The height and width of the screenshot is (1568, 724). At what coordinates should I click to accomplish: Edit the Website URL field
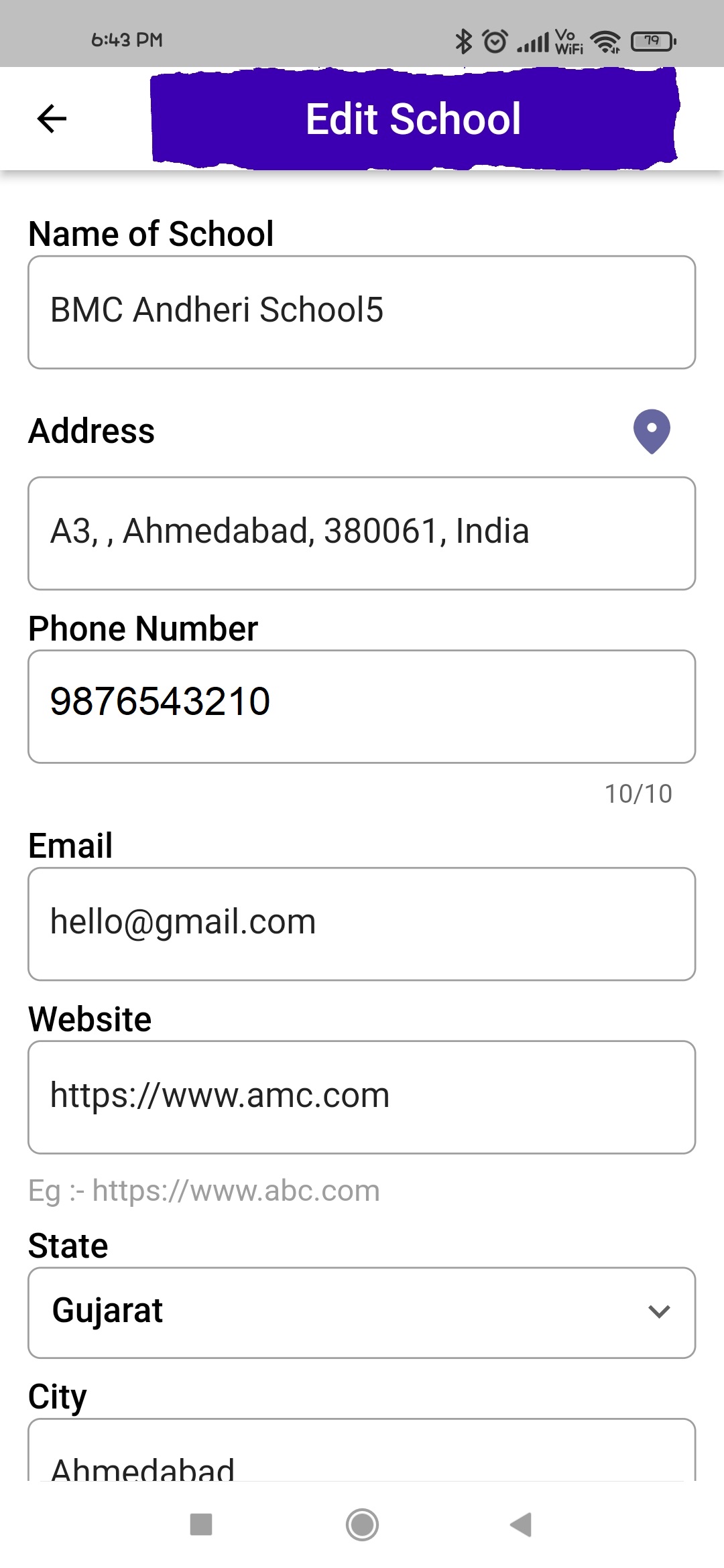pos(361,1097)
